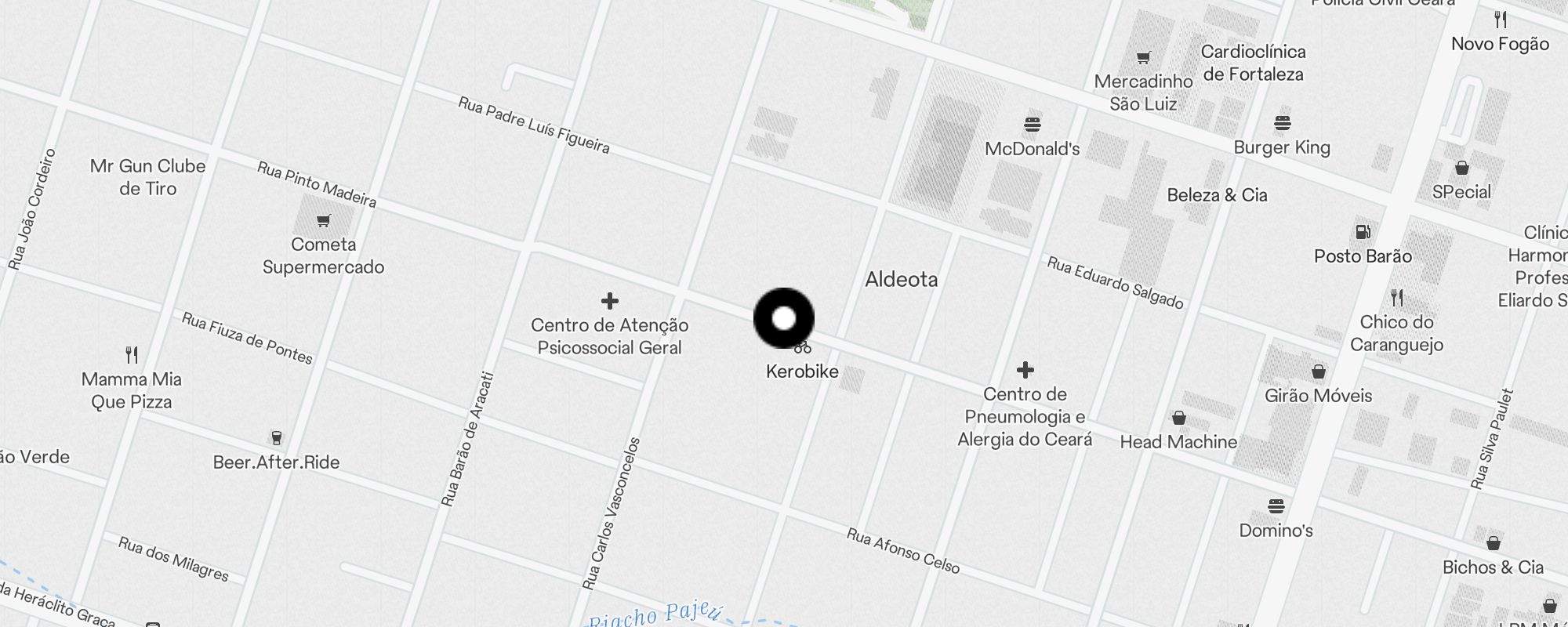Select the Burger King marker

[1282, 123]
